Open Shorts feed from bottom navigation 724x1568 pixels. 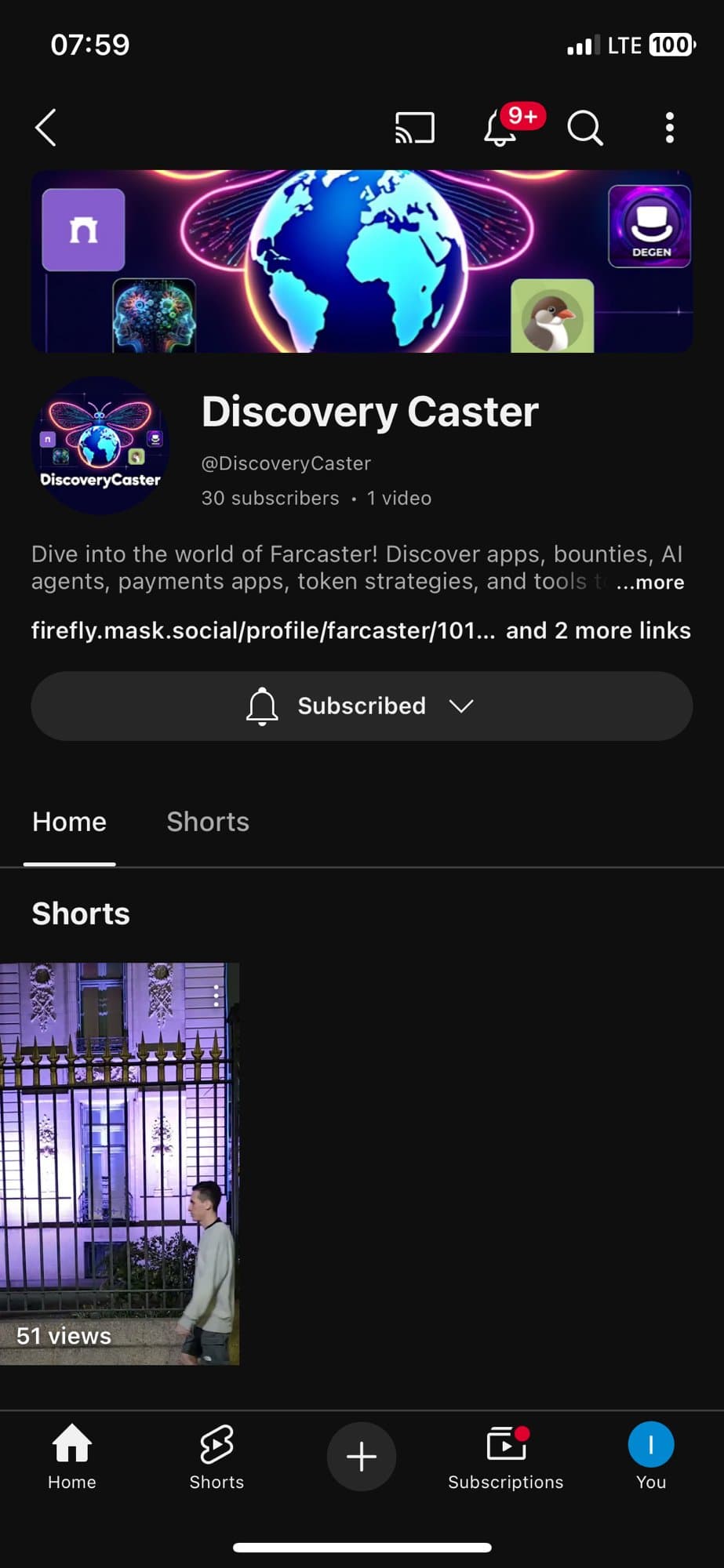tap(216, 1457)
